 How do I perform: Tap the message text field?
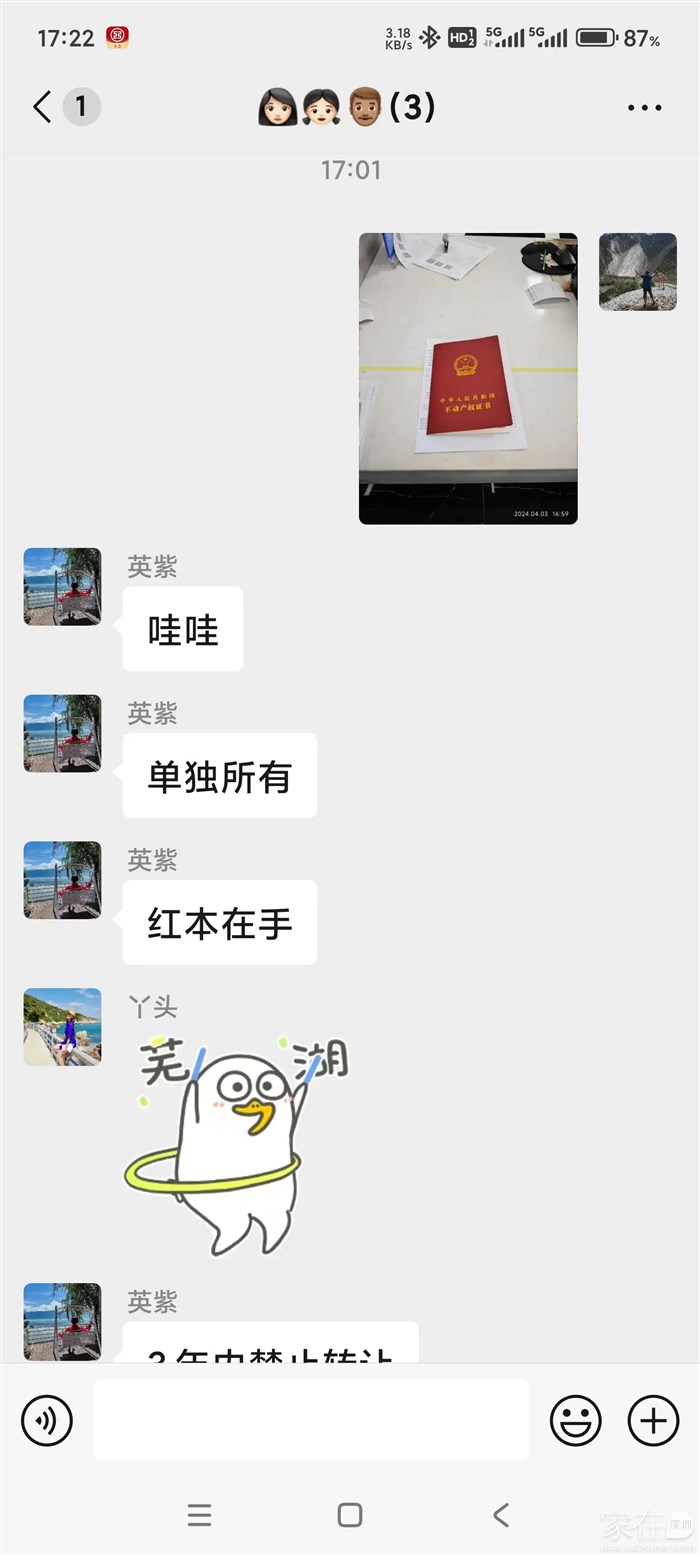pos(311,1419)
